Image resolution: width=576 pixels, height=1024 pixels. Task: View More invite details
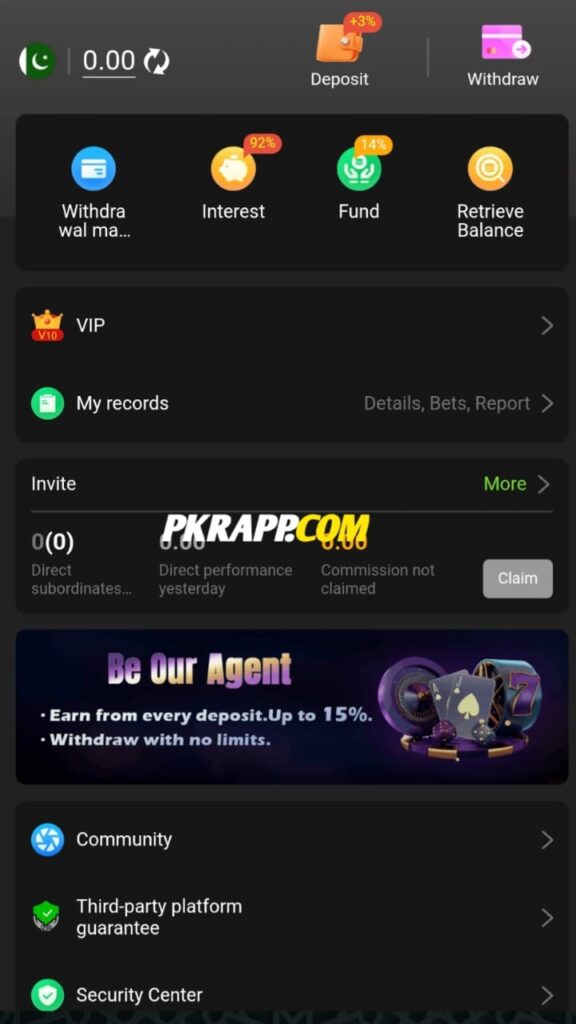tap(517, 484)
